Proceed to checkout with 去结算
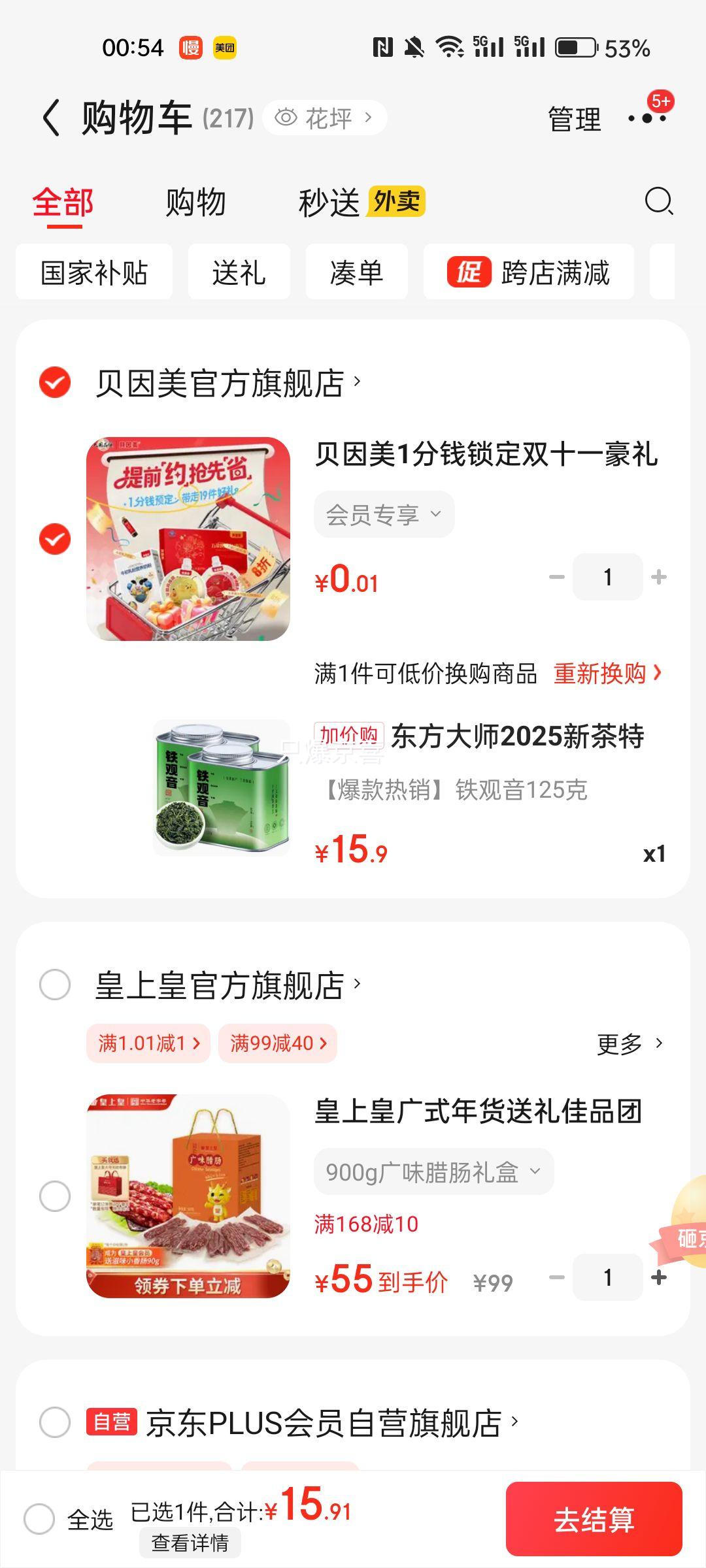The image size is (706, 1568). [x=594, y=1519]
